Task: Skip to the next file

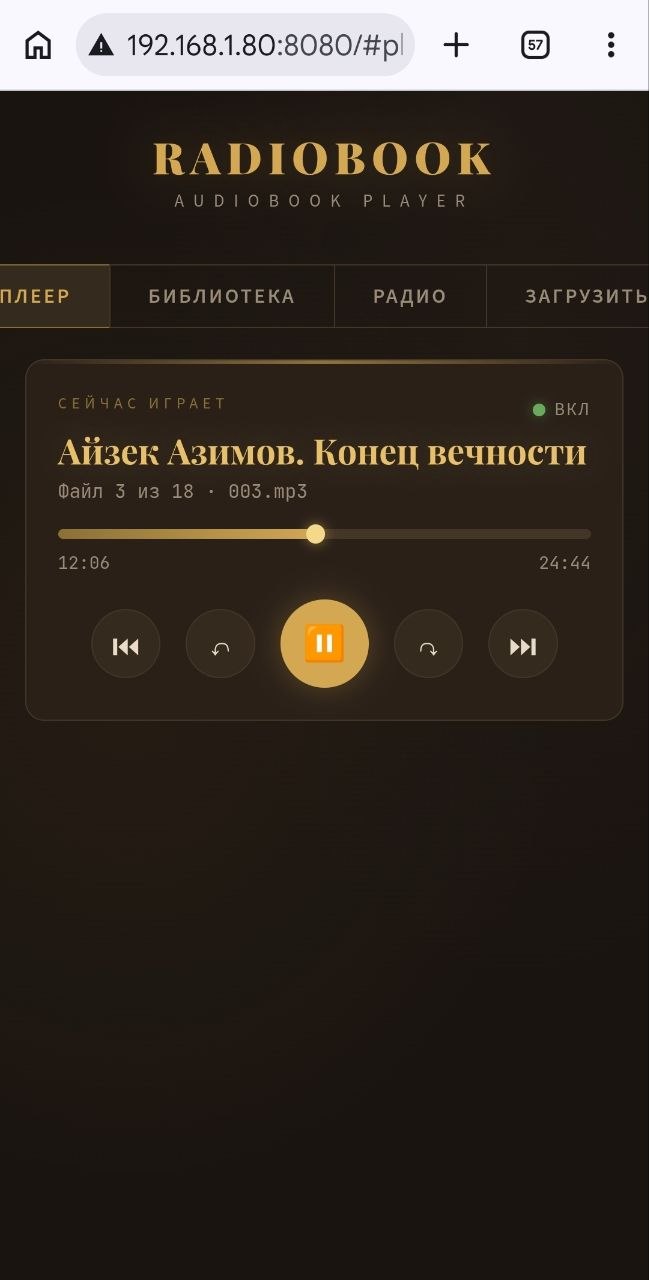Action: 522,644
